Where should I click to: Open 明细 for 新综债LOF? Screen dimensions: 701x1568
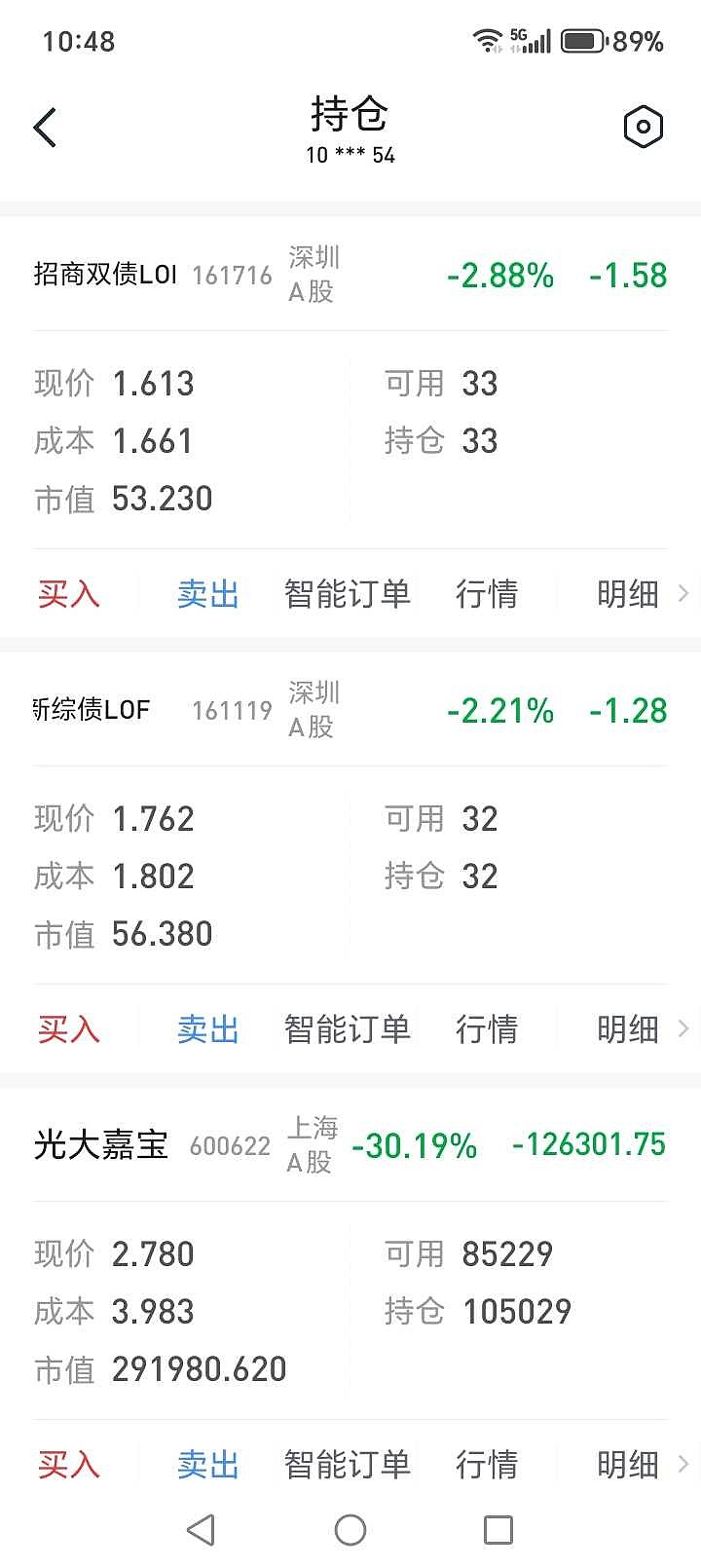tap(628, 1028)
